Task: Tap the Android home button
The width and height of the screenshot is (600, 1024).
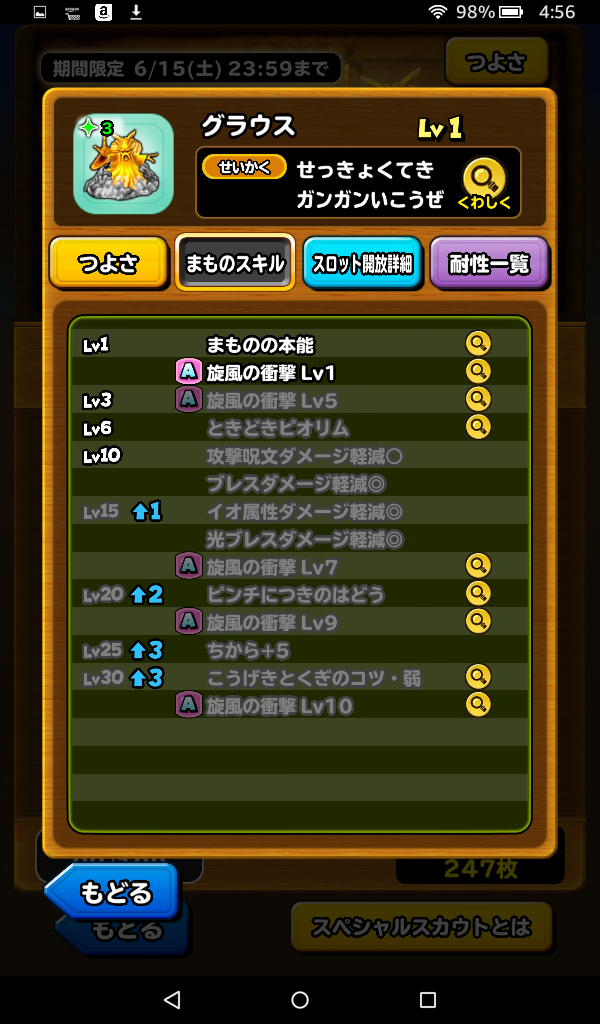Action: 300,999
